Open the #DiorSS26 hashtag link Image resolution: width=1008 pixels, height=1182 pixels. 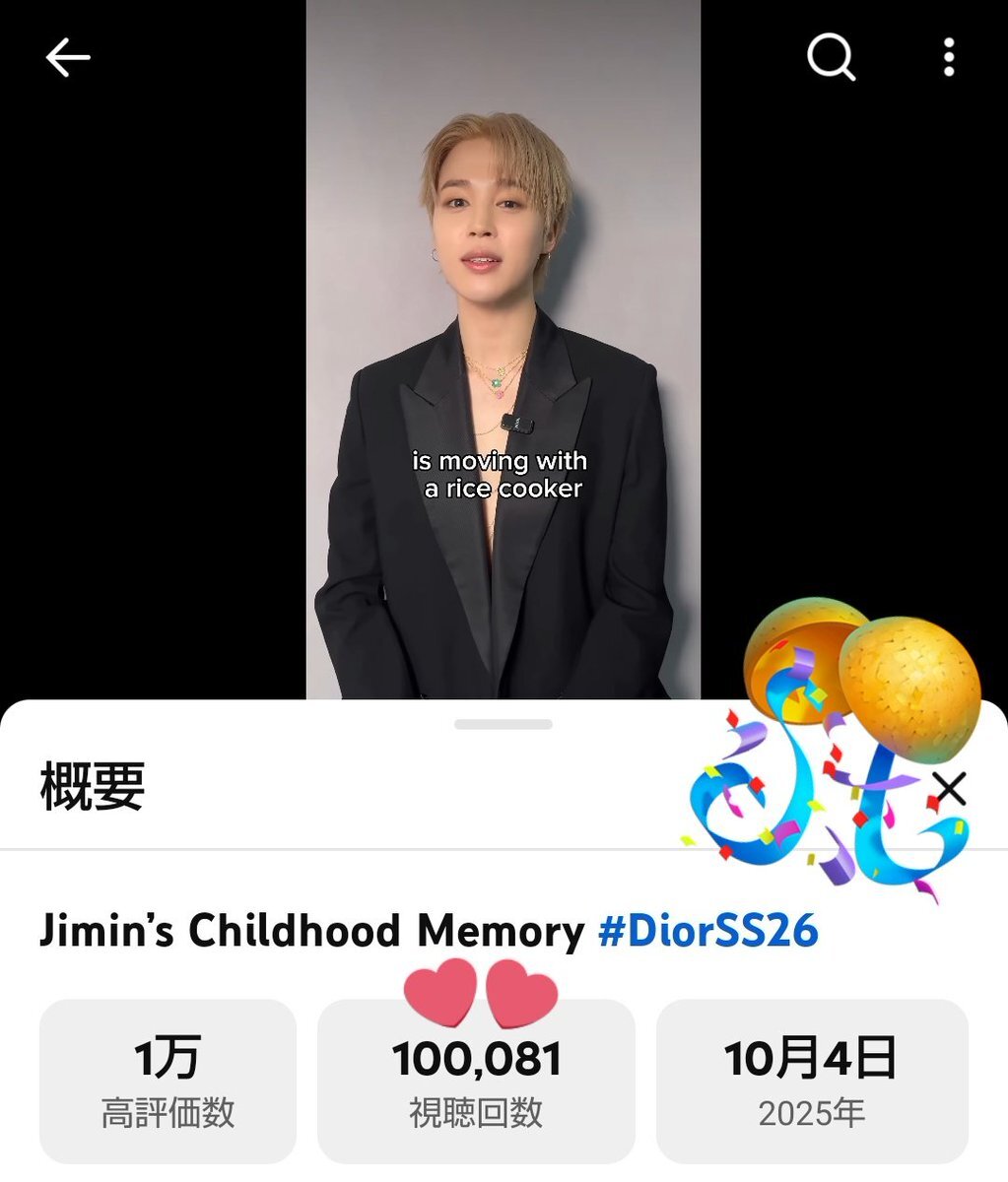click(708, 931)
